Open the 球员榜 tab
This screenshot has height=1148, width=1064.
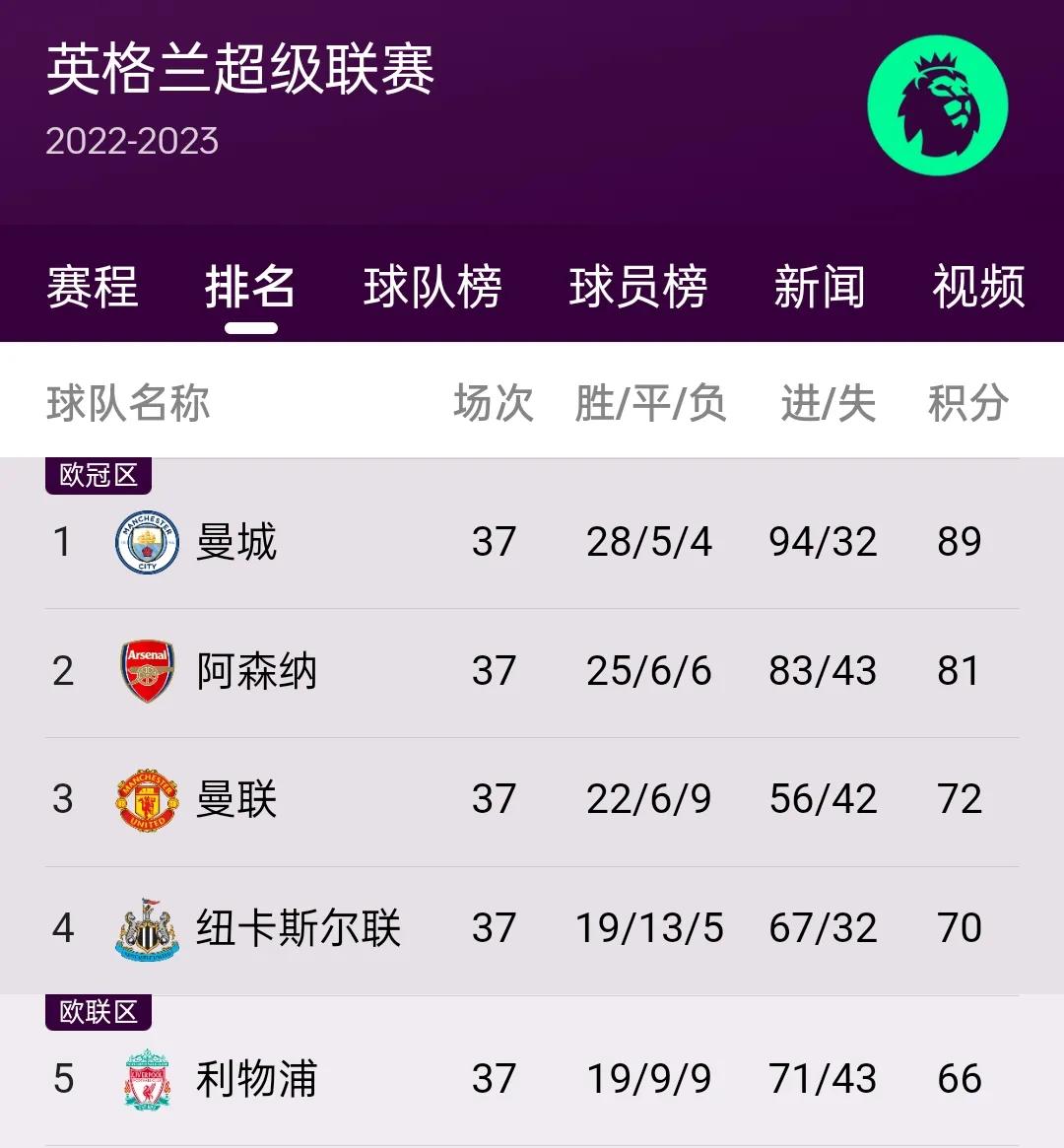[638, 286]
